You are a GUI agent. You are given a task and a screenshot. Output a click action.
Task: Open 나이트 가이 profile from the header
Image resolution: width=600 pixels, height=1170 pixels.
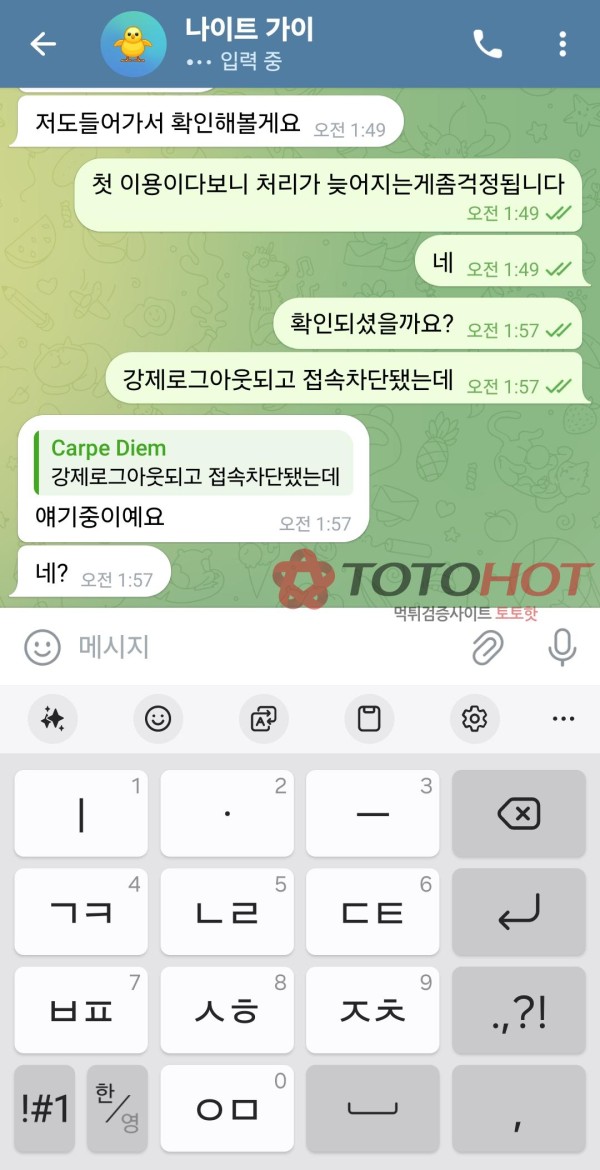click(x=250, y=44)
